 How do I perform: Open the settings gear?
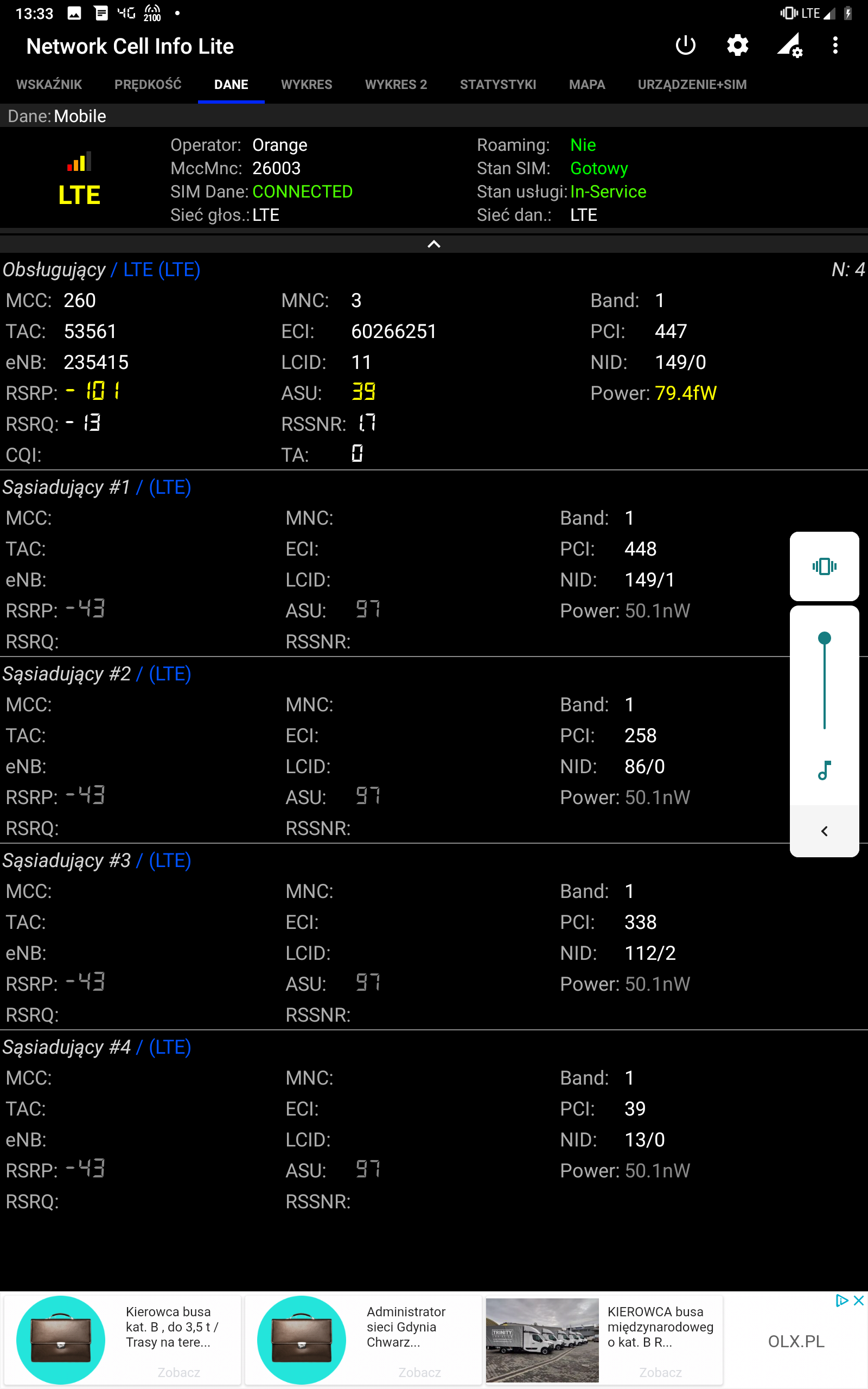click(x=737, y=46)
